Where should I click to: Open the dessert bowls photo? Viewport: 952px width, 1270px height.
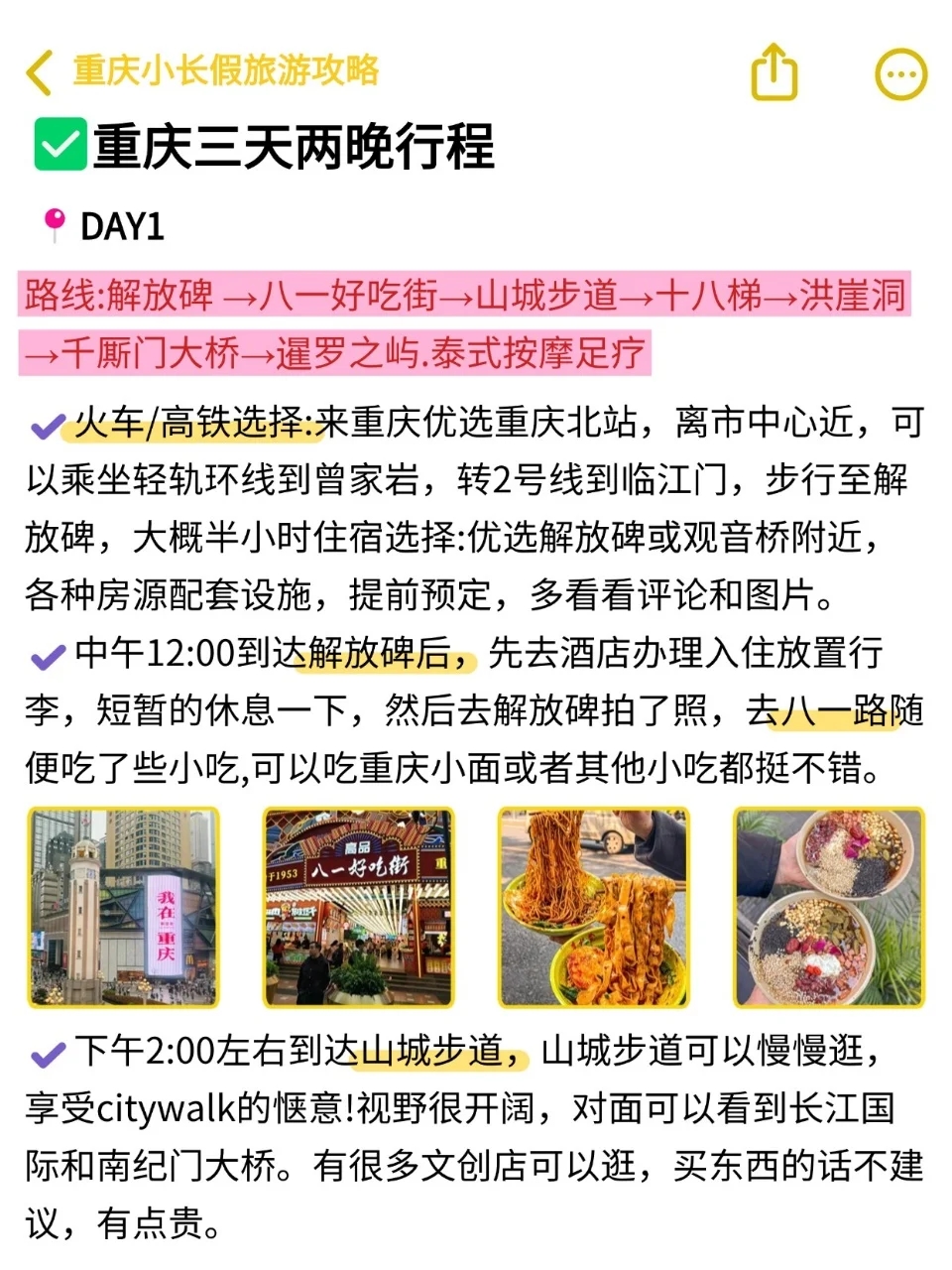tap(827, 908)
